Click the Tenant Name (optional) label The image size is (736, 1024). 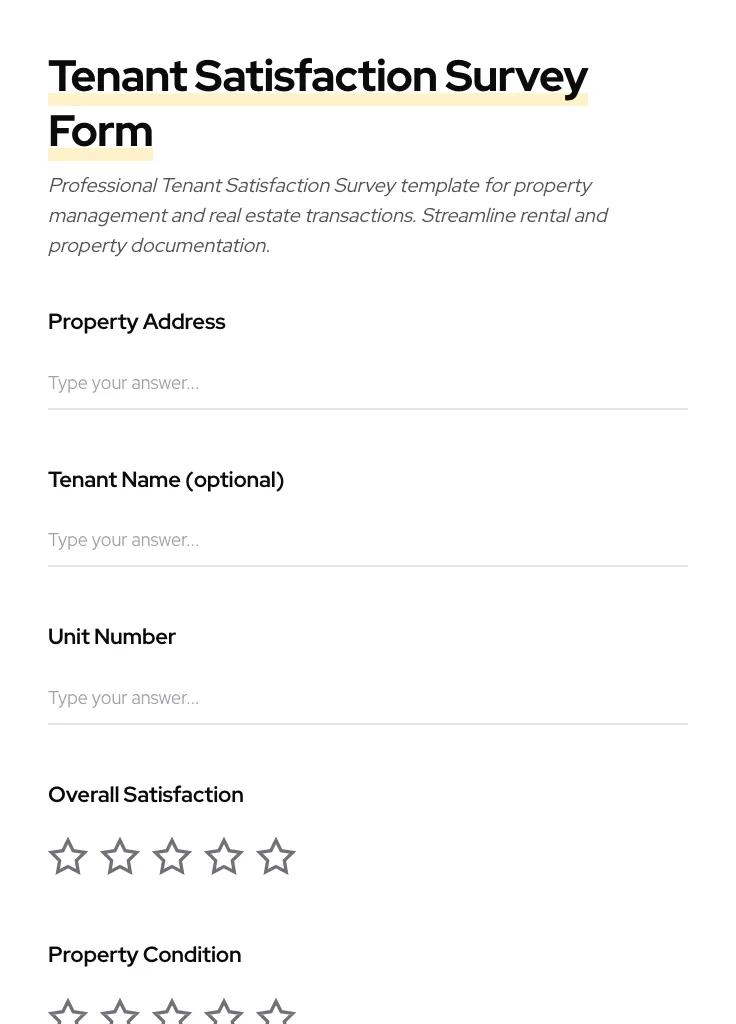pyautogui.click(x=166, y=479)
